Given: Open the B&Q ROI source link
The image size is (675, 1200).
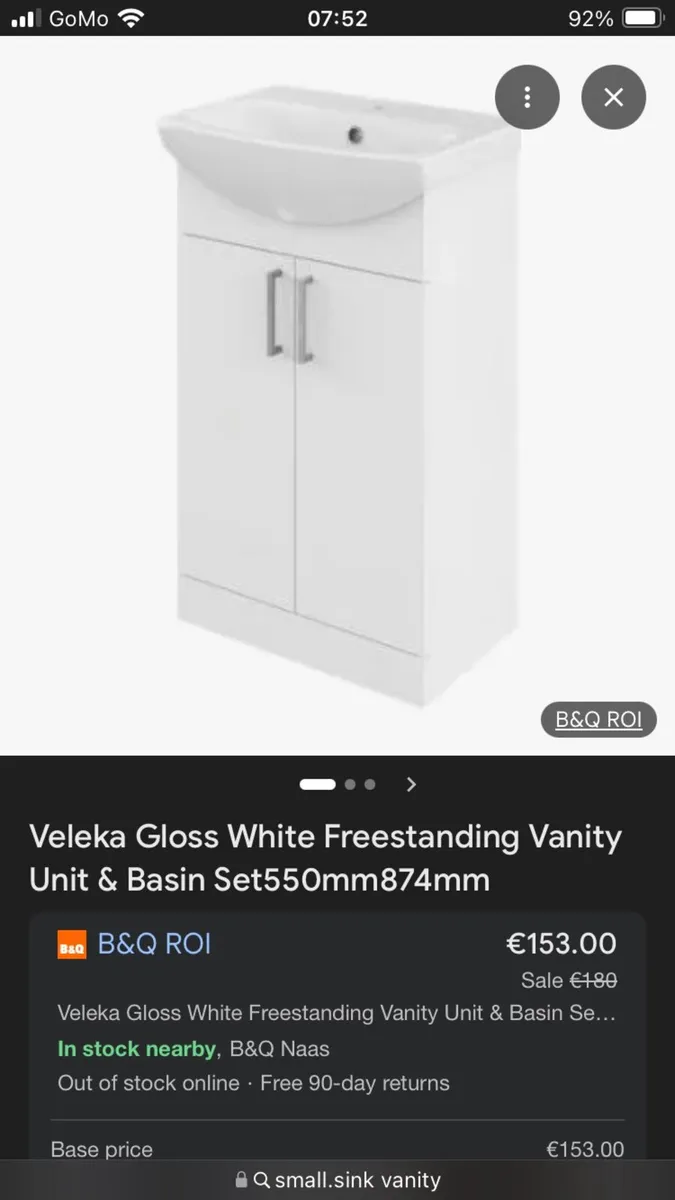Looking at the screenshot, I should pyautogui.click(x=598, y=719).
